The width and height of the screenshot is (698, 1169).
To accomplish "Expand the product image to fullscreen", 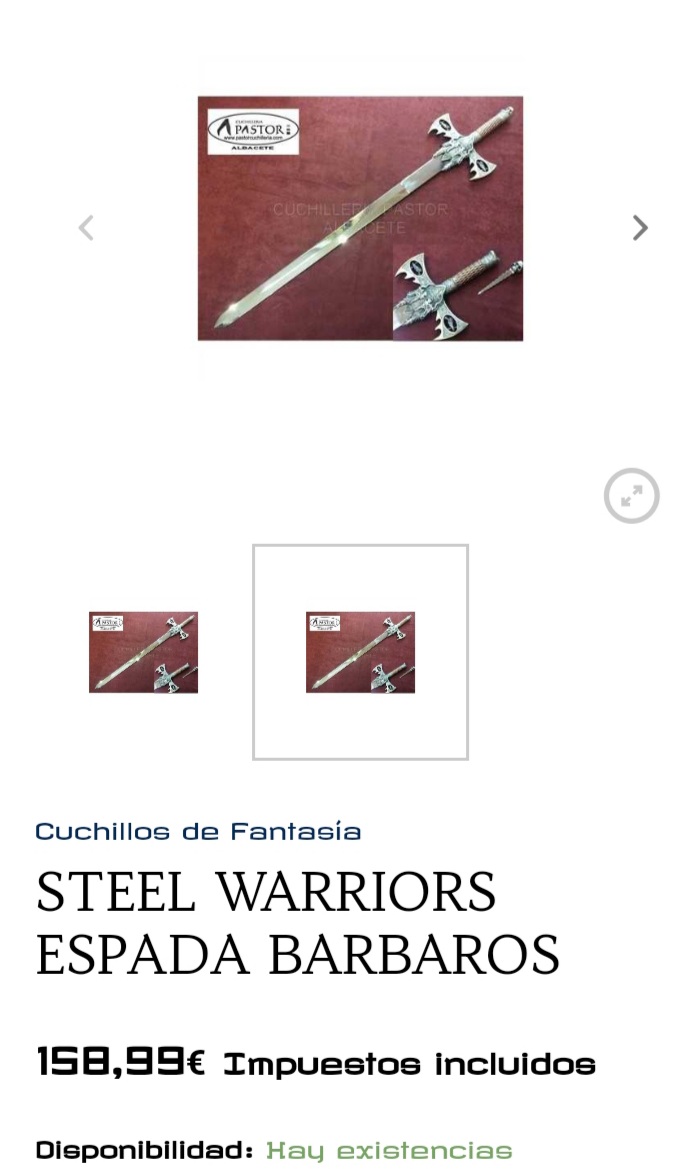I will point(631,496).
